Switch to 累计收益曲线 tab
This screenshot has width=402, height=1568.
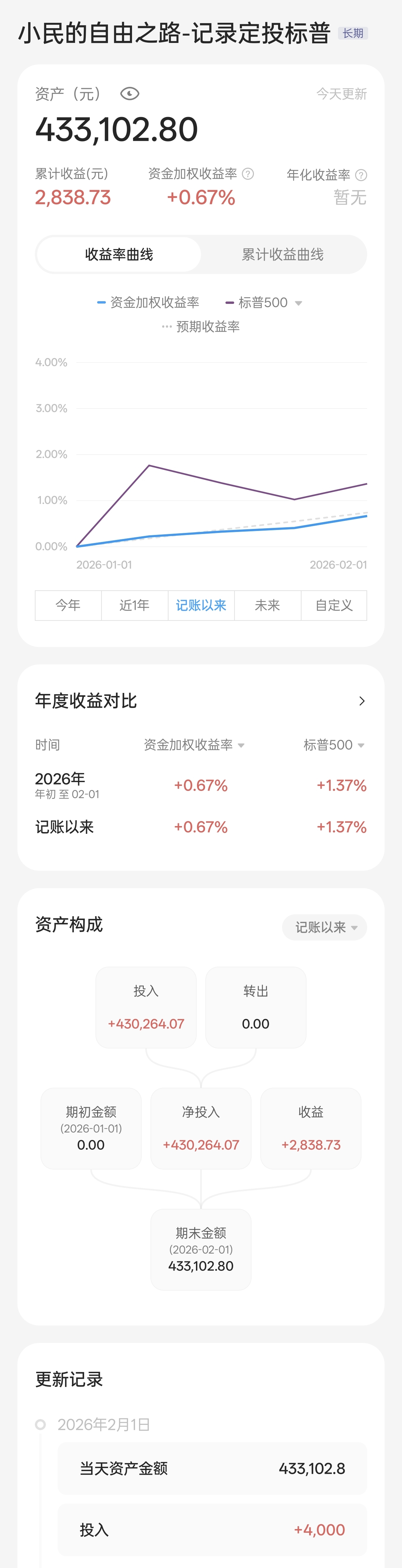pos(283,255)
